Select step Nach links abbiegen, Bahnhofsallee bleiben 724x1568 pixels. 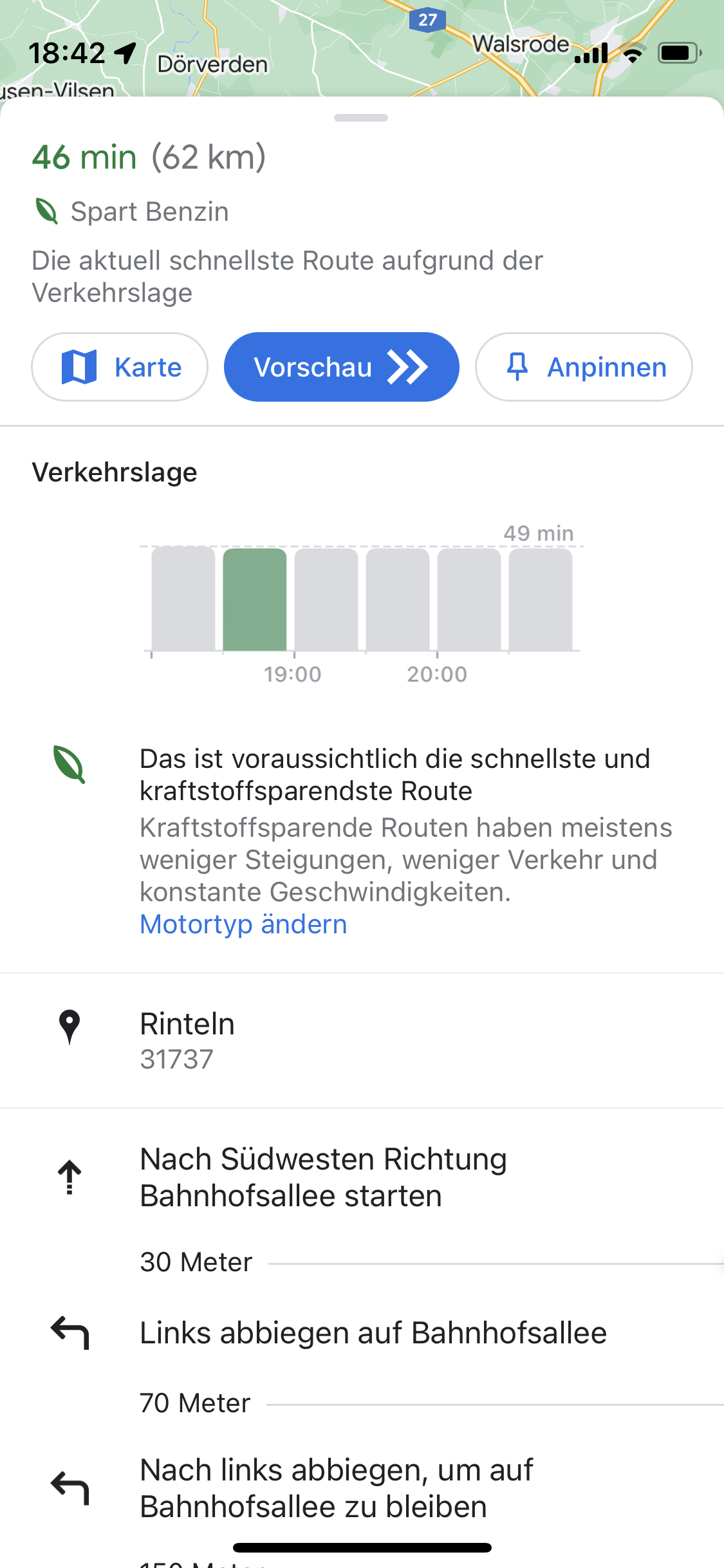[x=362, y=1488]
